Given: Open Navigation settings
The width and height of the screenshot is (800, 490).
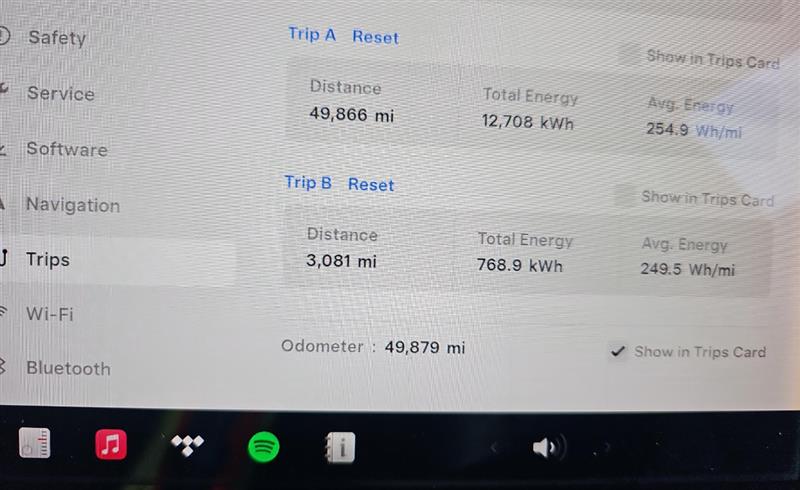Looking at the screenshot, I should pos(72,205).
